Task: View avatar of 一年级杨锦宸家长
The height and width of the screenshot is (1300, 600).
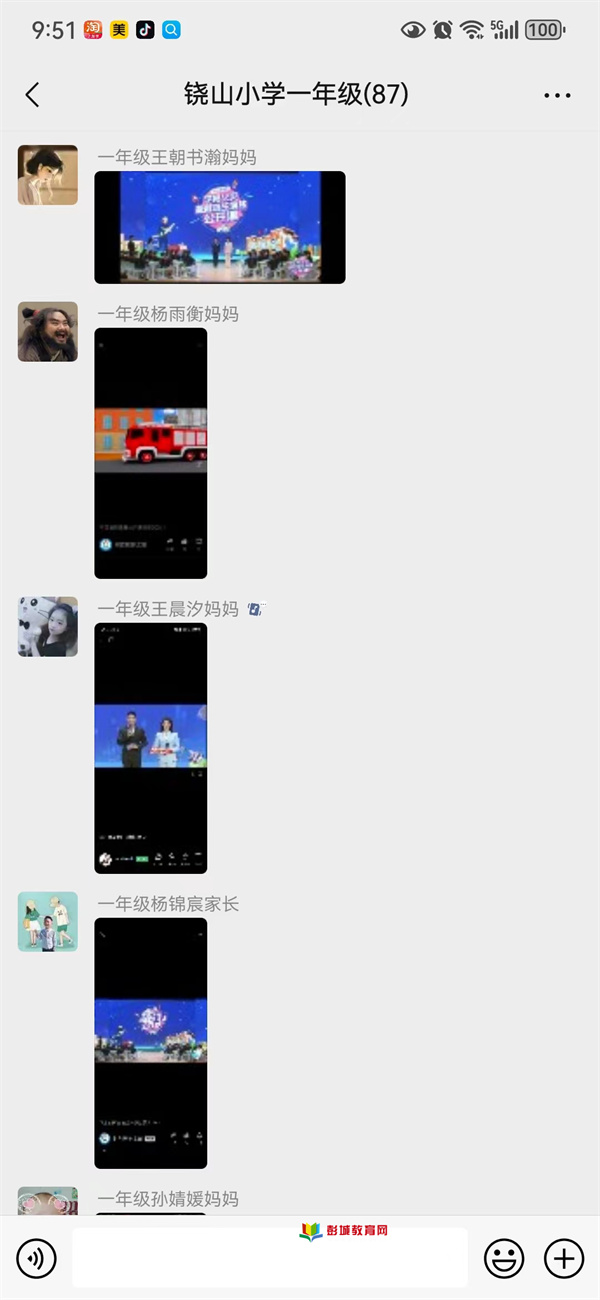Action: click(x=48, y=922)
